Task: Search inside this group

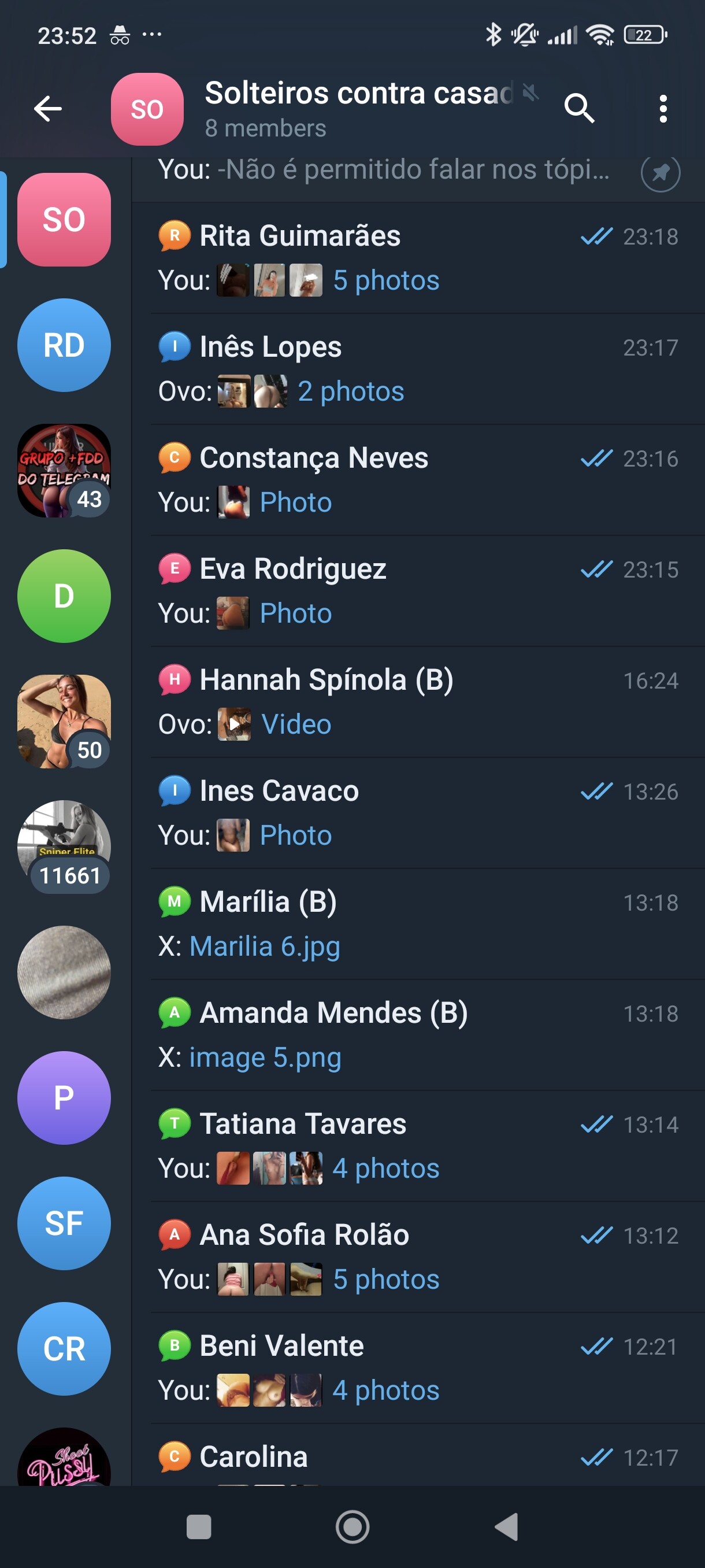Action: [578, 109]
